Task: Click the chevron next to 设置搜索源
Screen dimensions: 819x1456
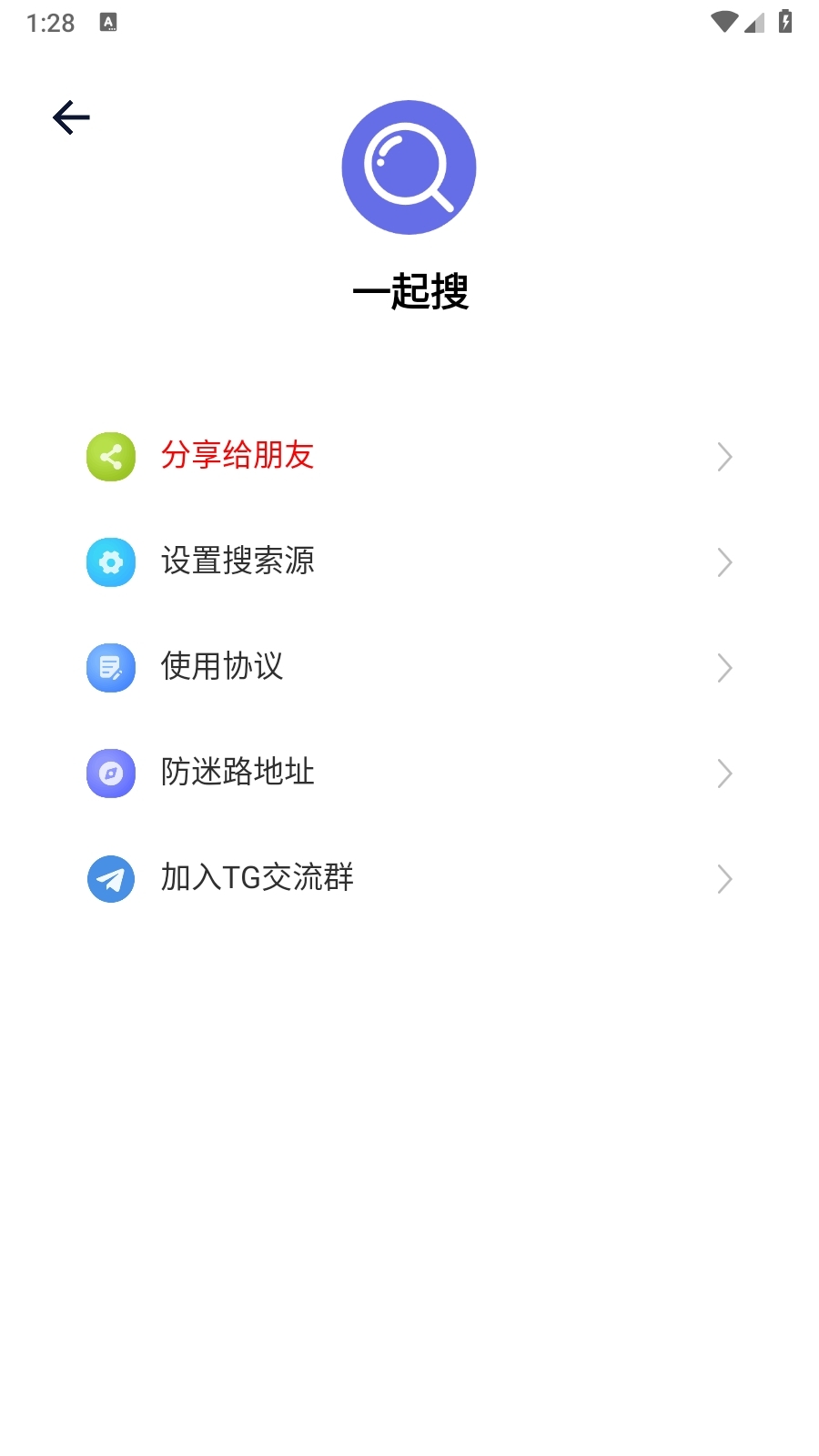Action: (724, 562)
